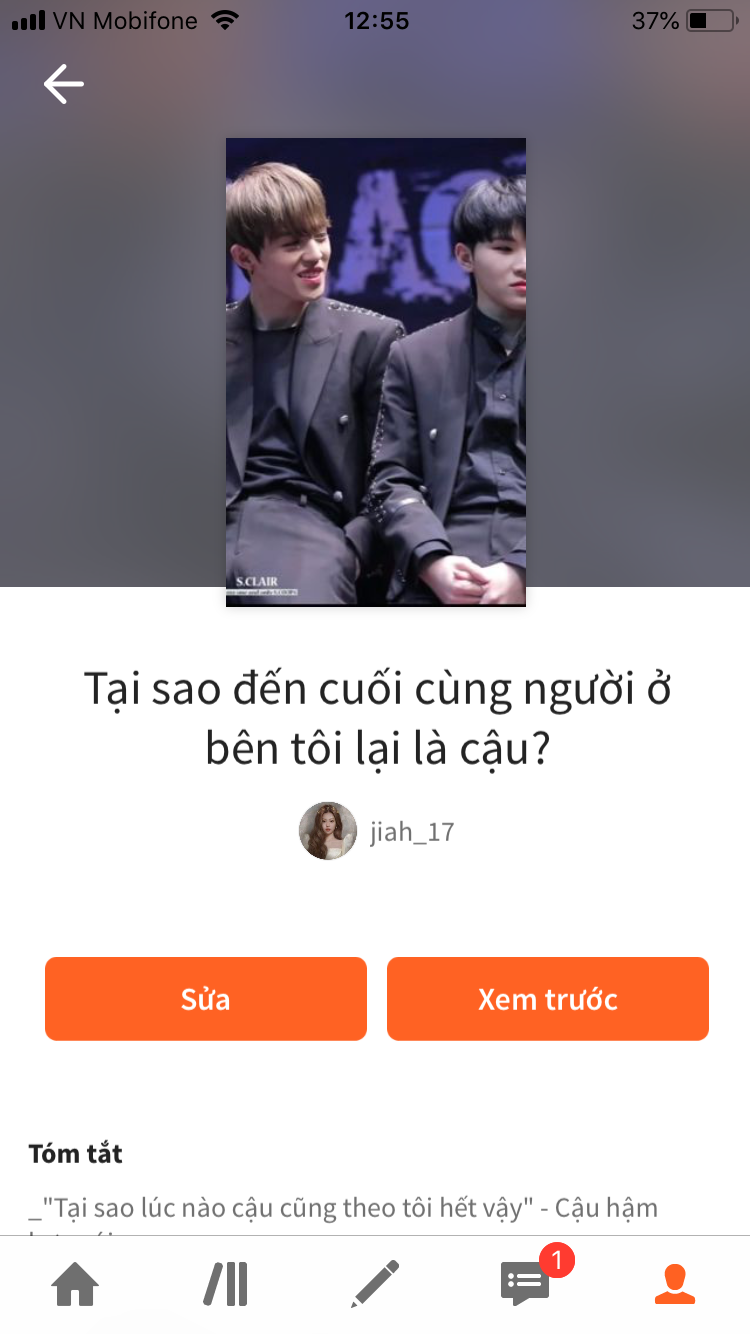The height and width of the screenshot is (1334, 750).
Task: Tap the orange Sửa button
Action: click(206, 999)
